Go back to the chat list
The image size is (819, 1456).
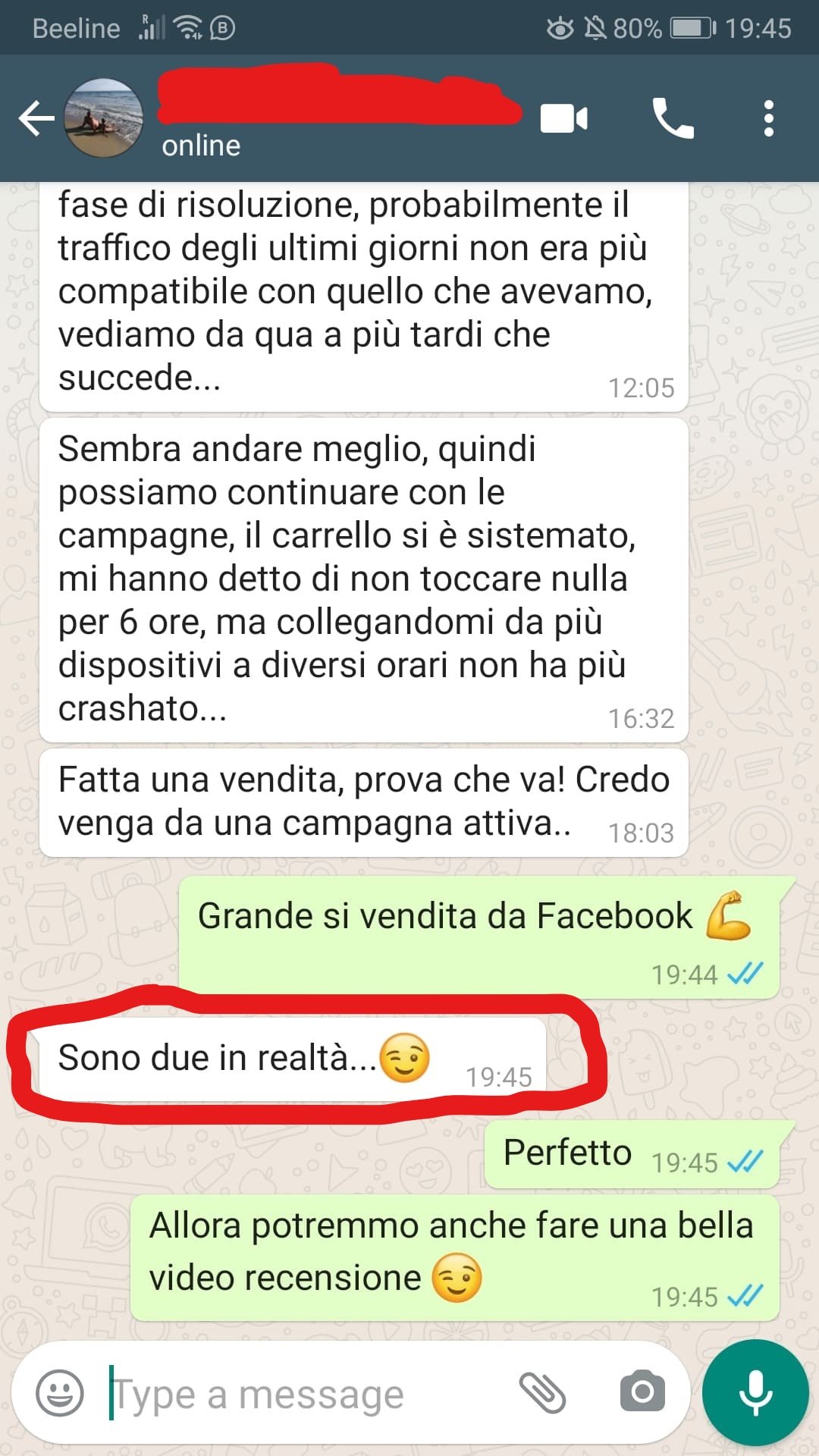point(36,119)
